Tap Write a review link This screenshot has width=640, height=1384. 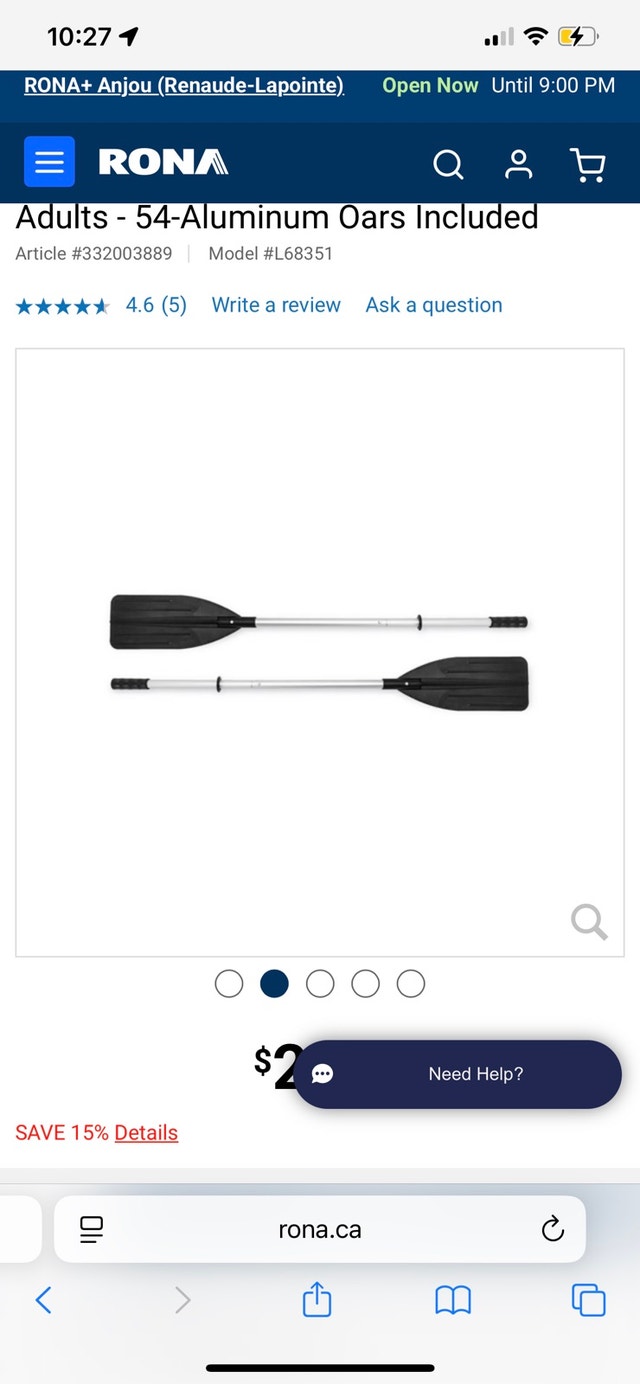click(276, 305)
